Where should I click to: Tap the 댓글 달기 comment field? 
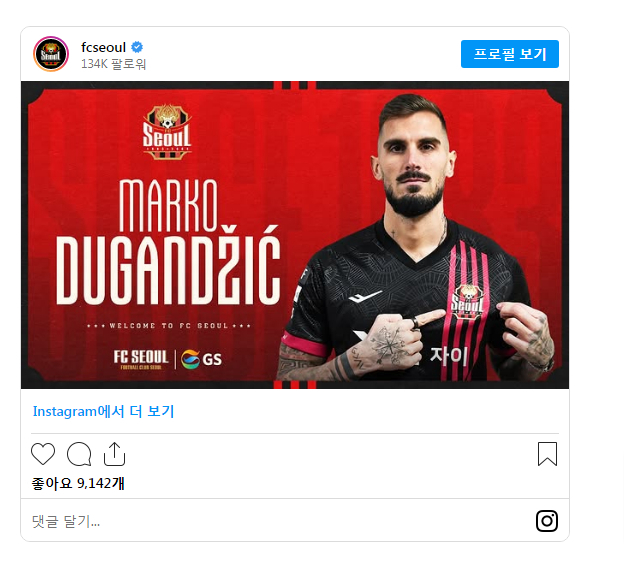[270, 521]
